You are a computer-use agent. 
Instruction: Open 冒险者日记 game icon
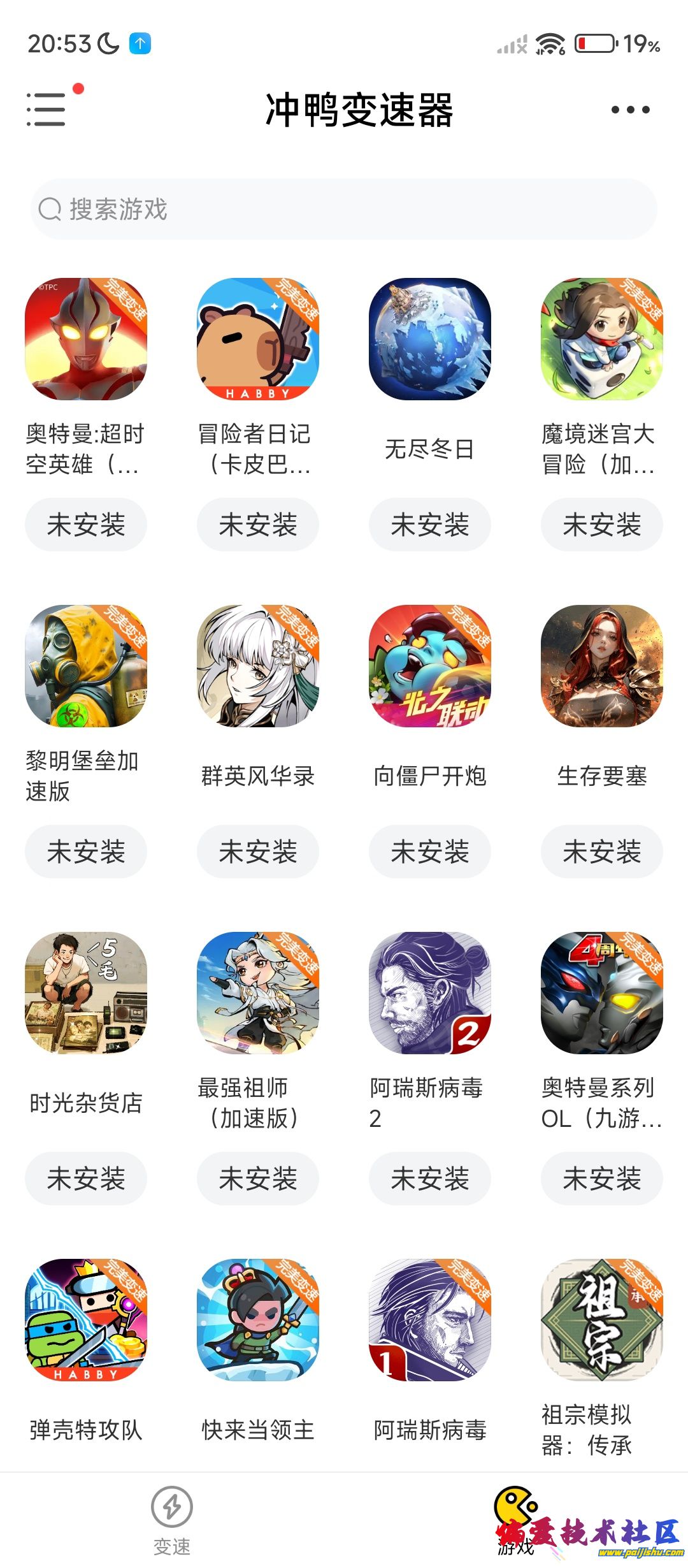click(258, 339)
